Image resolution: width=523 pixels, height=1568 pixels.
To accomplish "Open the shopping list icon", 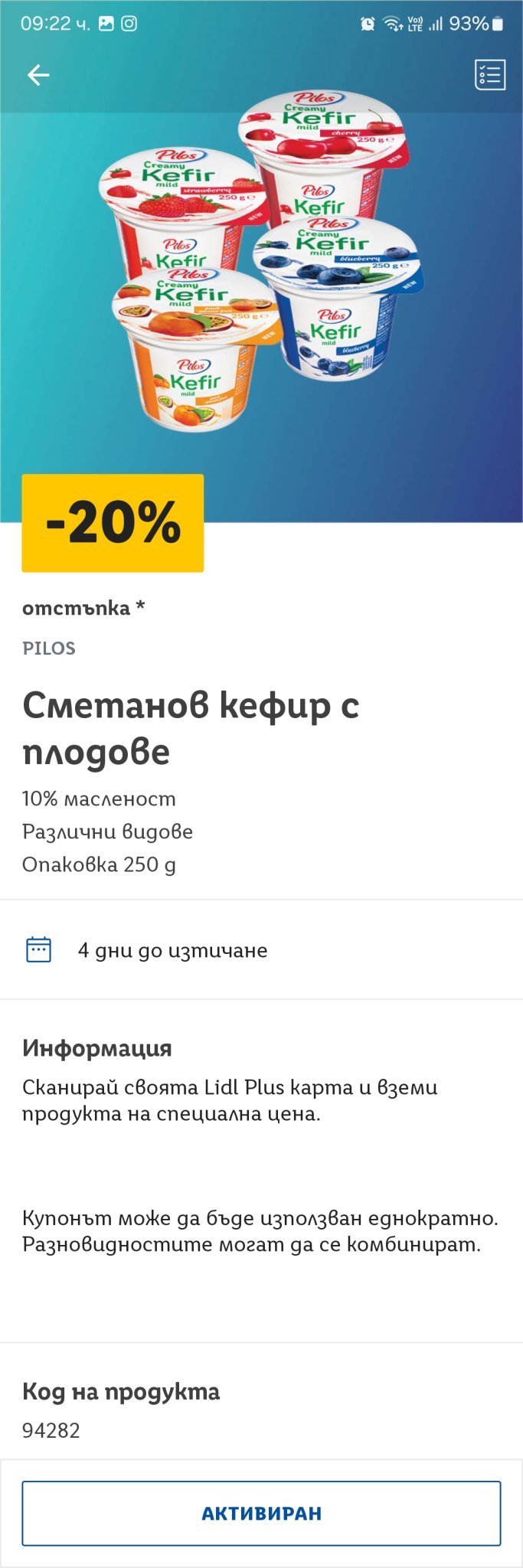I will [489, 75].
